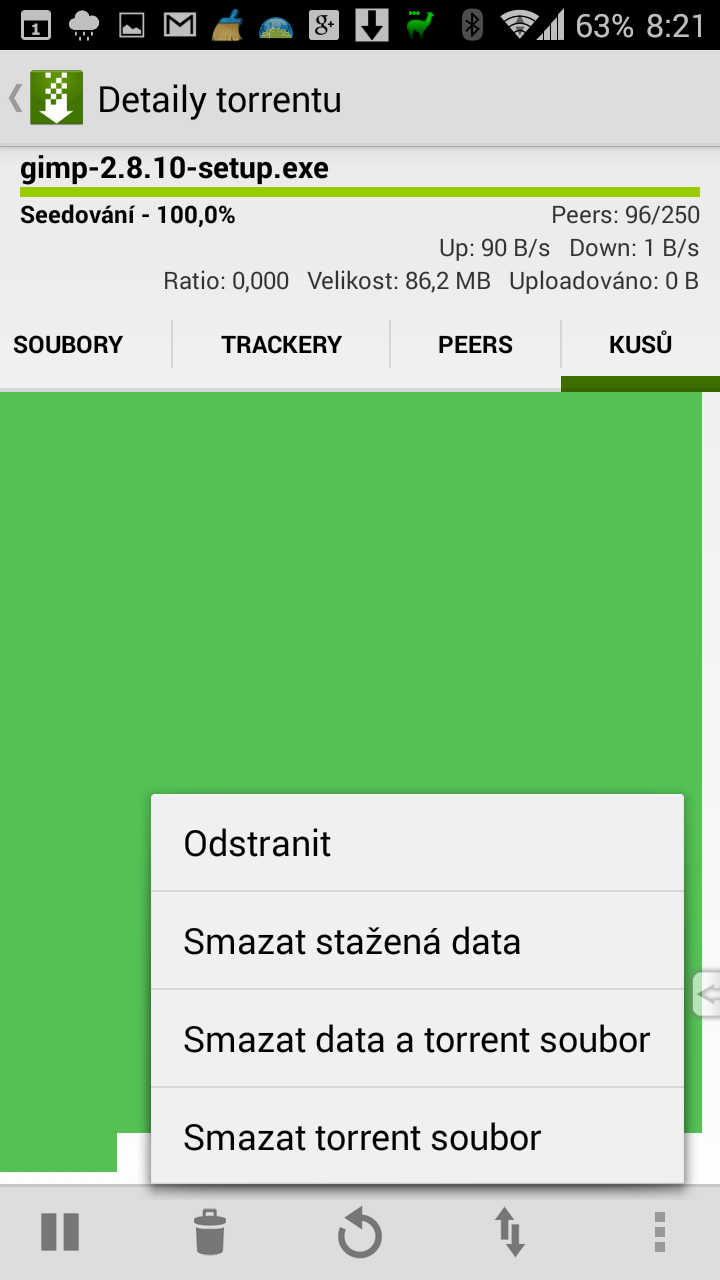720x1280 pixels.
Task: Open the overflow menu
Action: click(659, 1232)
